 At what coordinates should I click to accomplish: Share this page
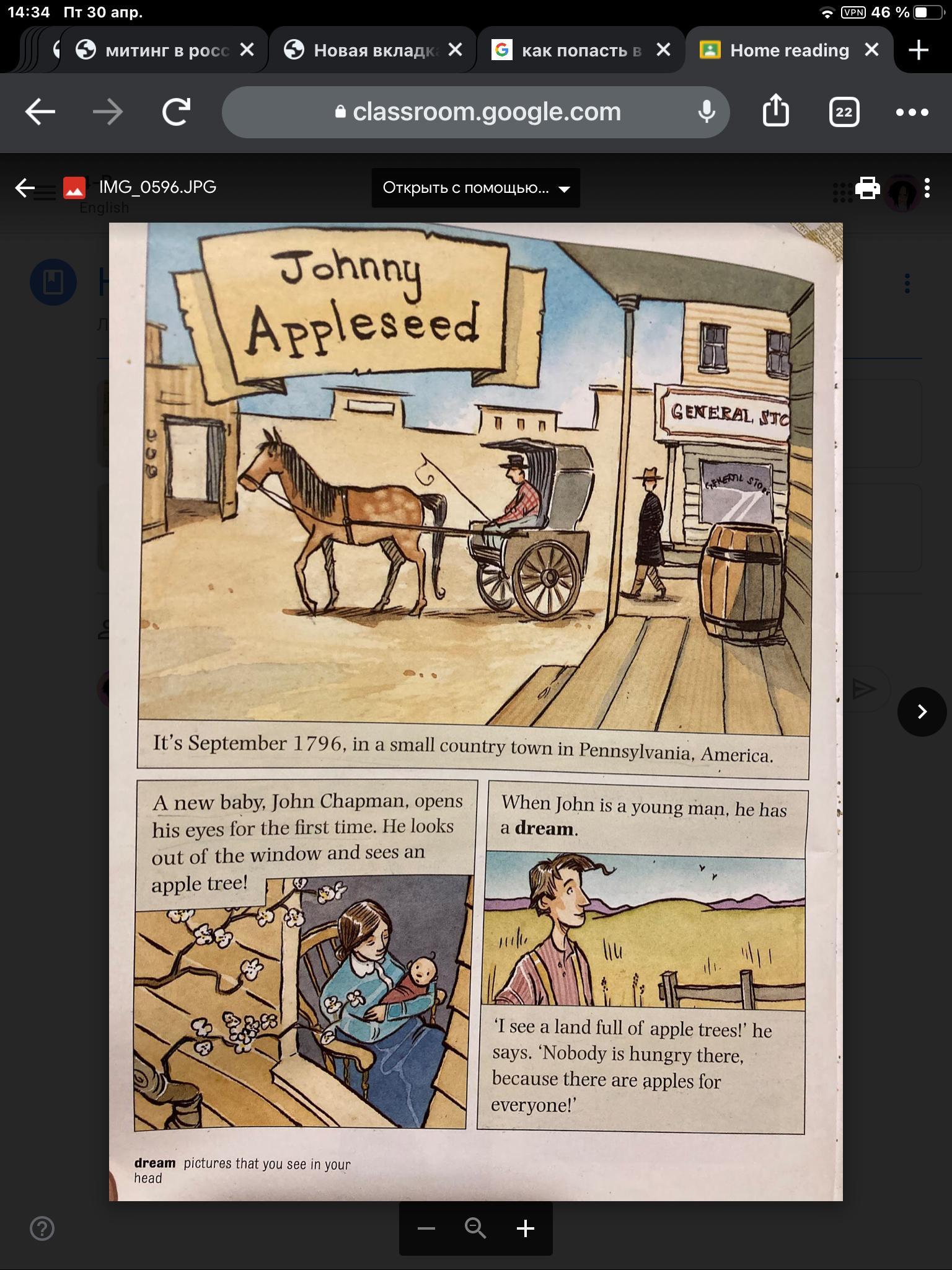(775, 111)
